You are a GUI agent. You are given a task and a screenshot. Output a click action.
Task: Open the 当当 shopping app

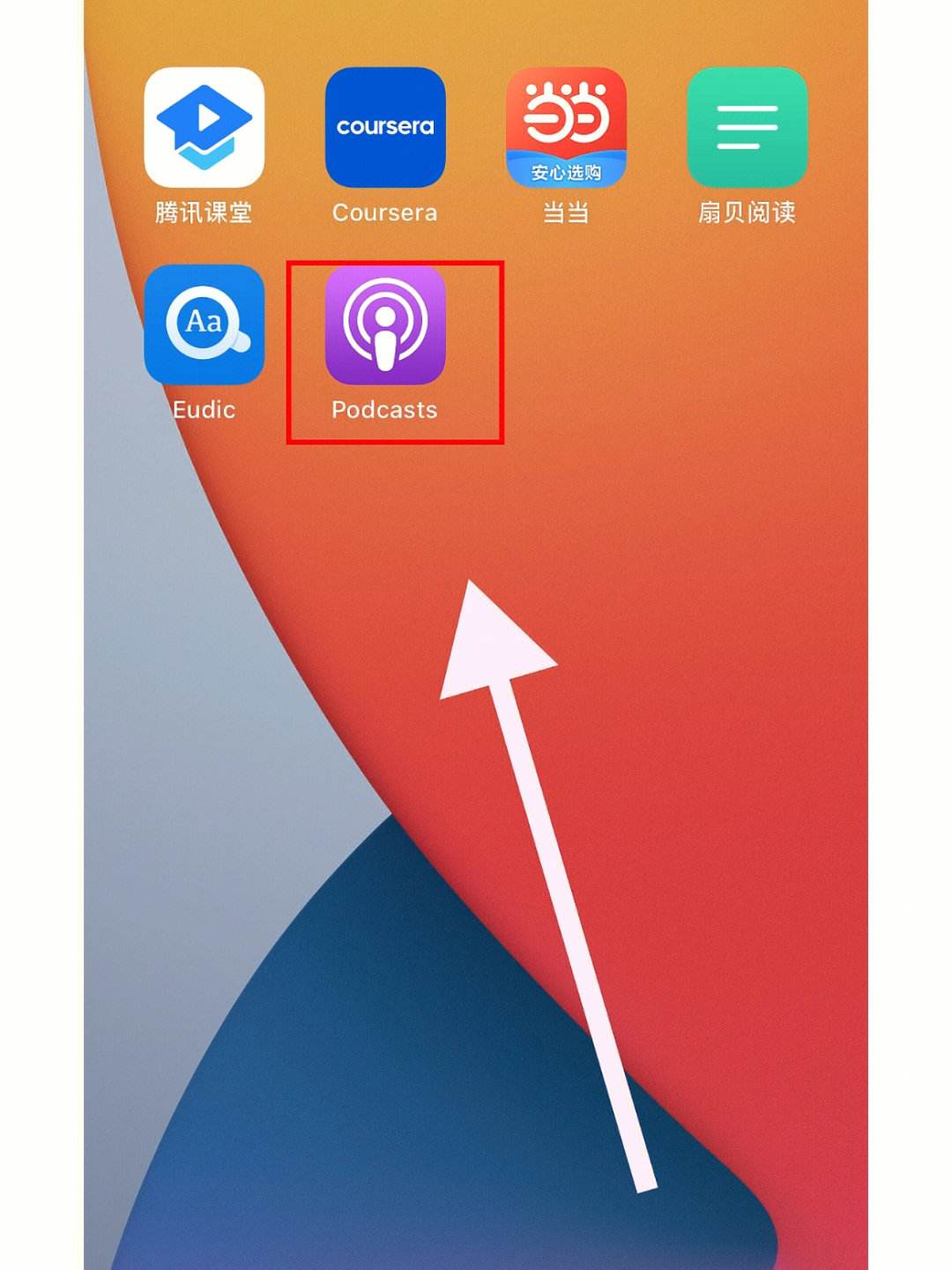(x=566, y=128)
